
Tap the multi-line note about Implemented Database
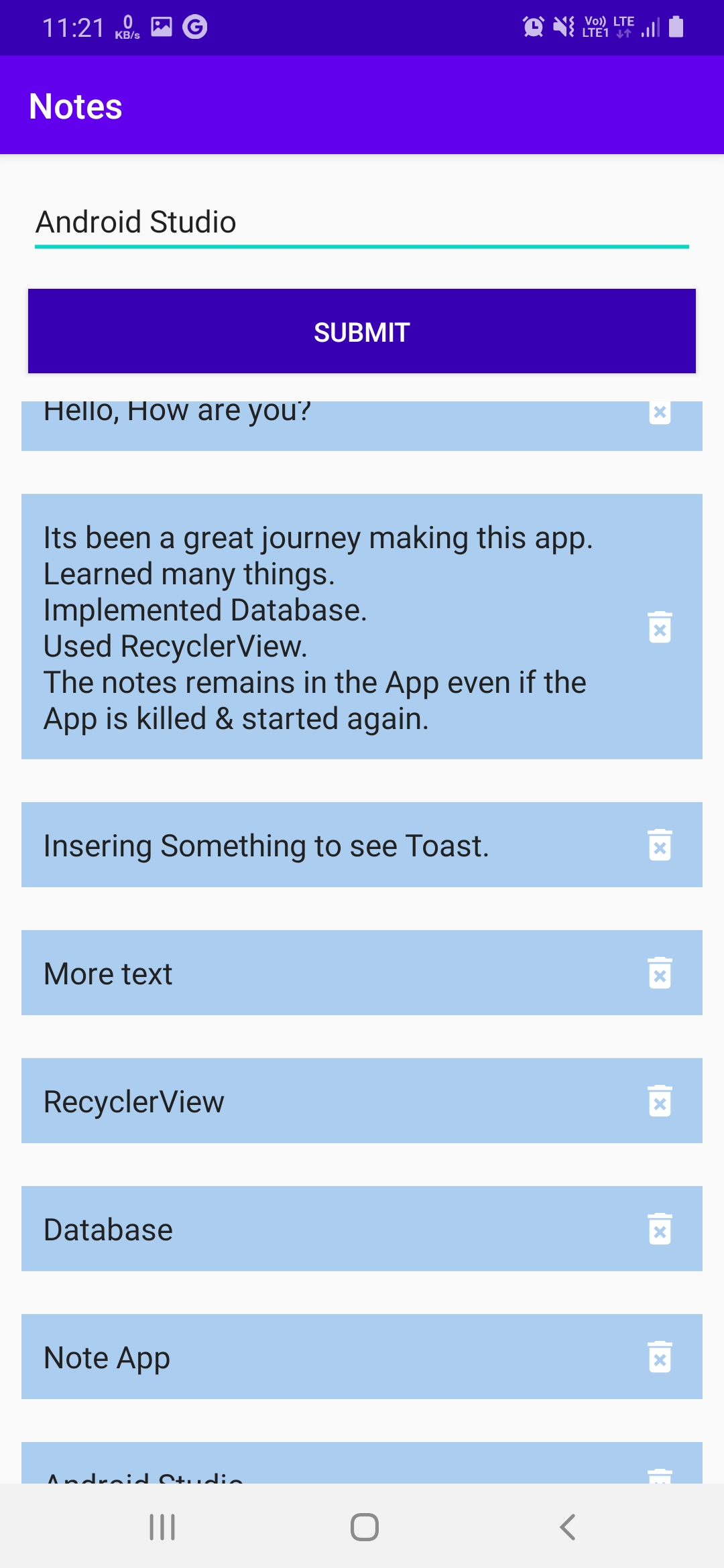pos(302,628)
